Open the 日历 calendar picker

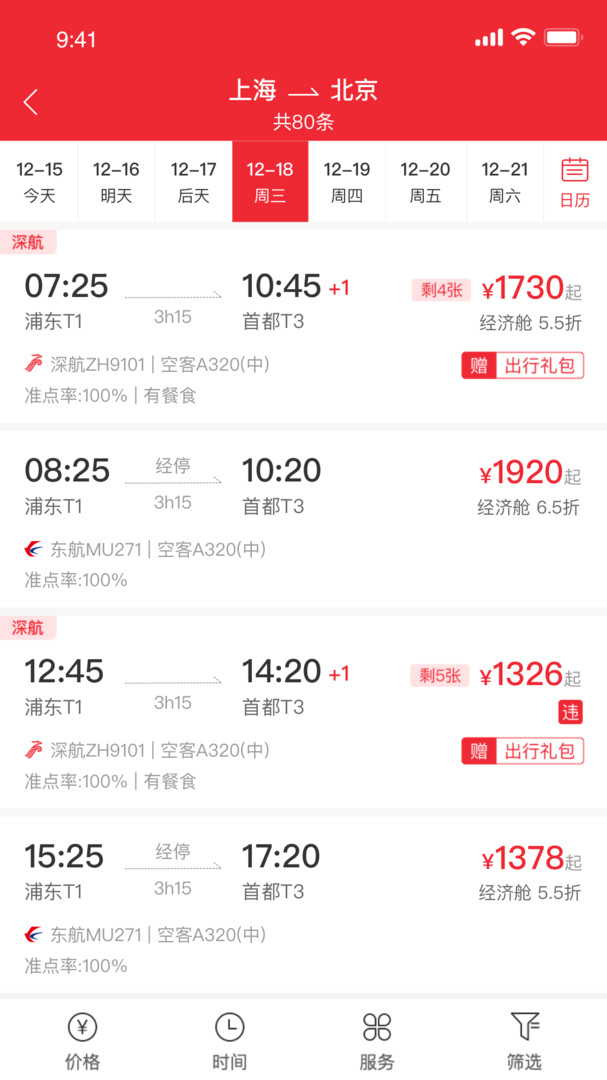point(575,182)
